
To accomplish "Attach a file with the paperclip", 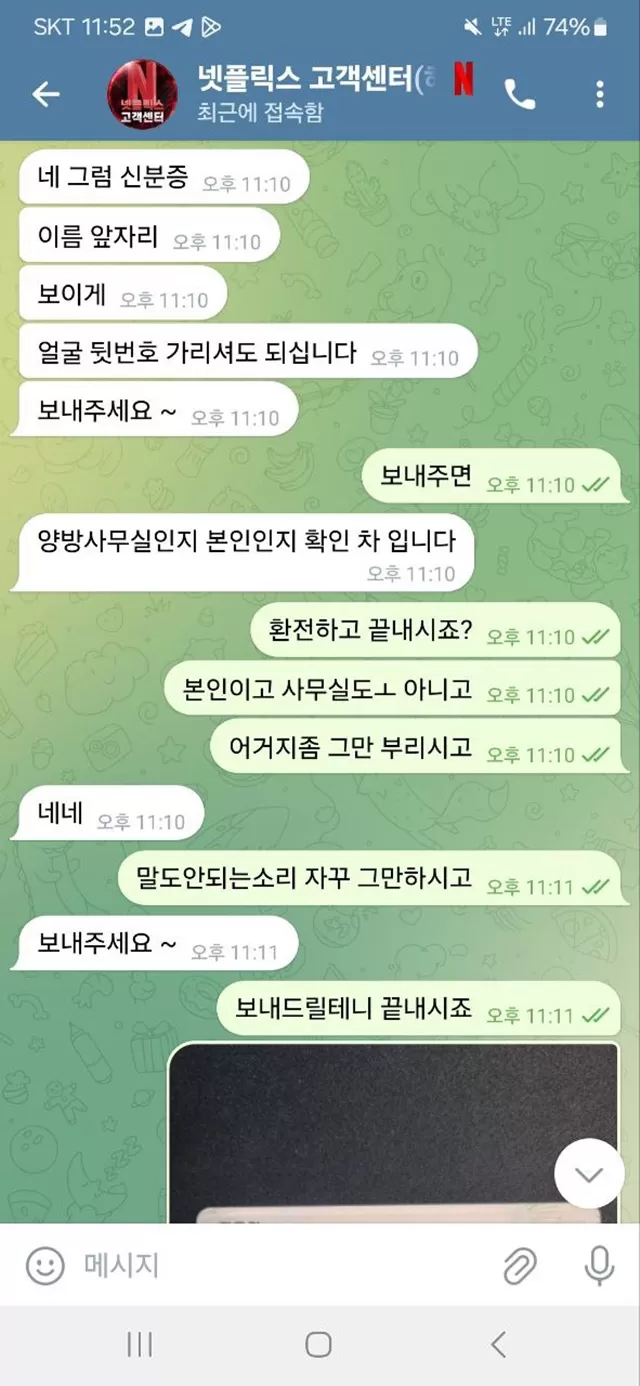I will [x=519, y=1266].
